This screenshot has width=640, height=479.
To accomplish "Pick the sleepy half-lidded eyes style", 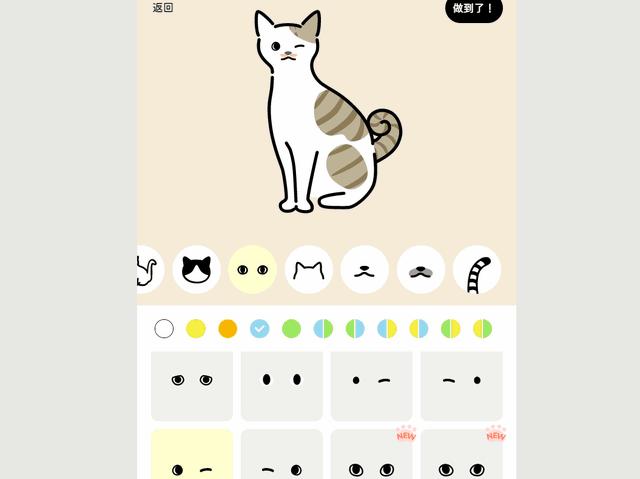I will click(x=192, y=385).
